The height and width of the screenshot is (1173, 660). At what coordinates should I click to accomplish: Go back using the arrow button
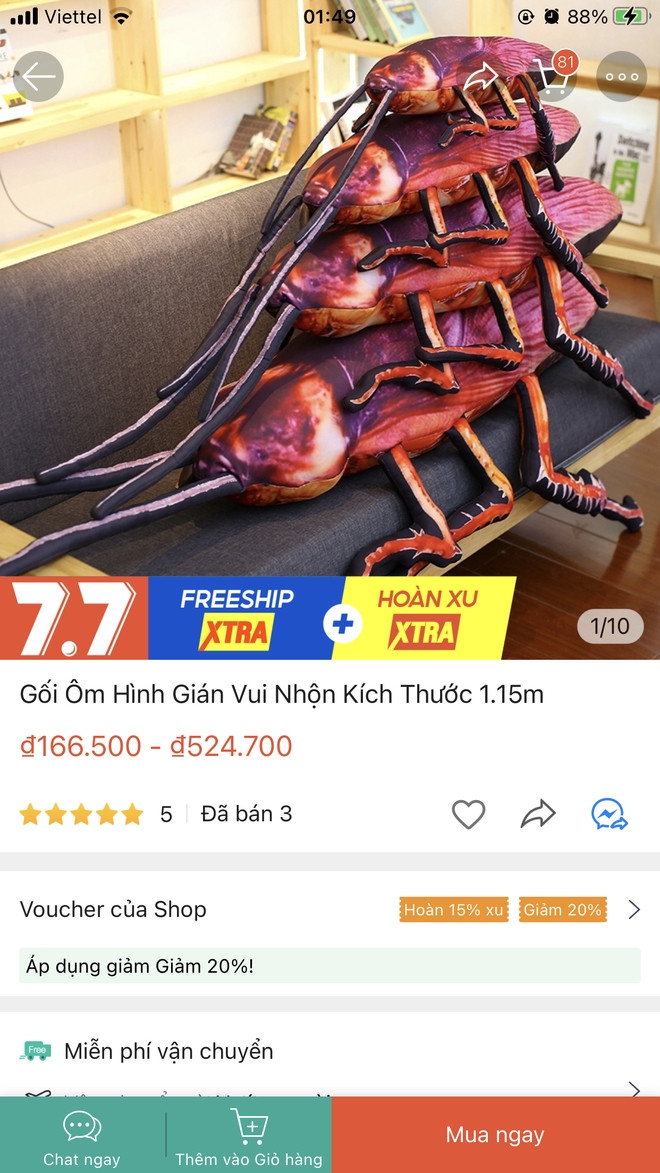[38, 77]
